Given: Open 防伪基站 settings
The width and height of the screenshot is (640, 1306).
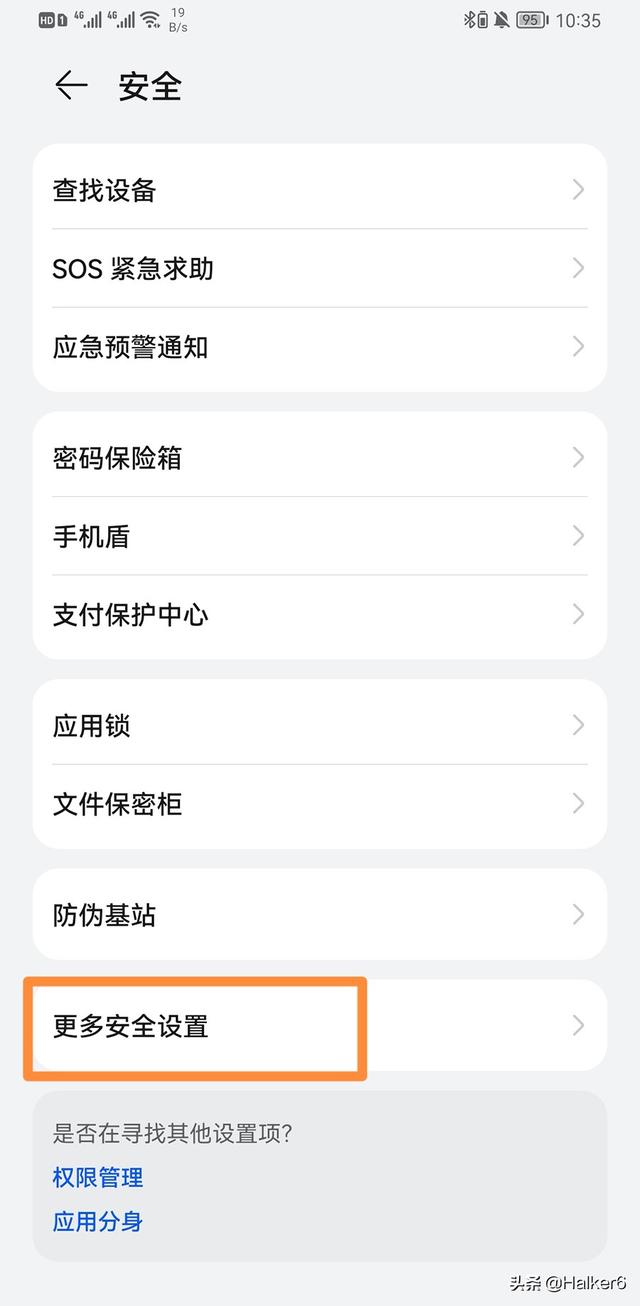Looking at the screenshot, I should click(x=320, y=914).
